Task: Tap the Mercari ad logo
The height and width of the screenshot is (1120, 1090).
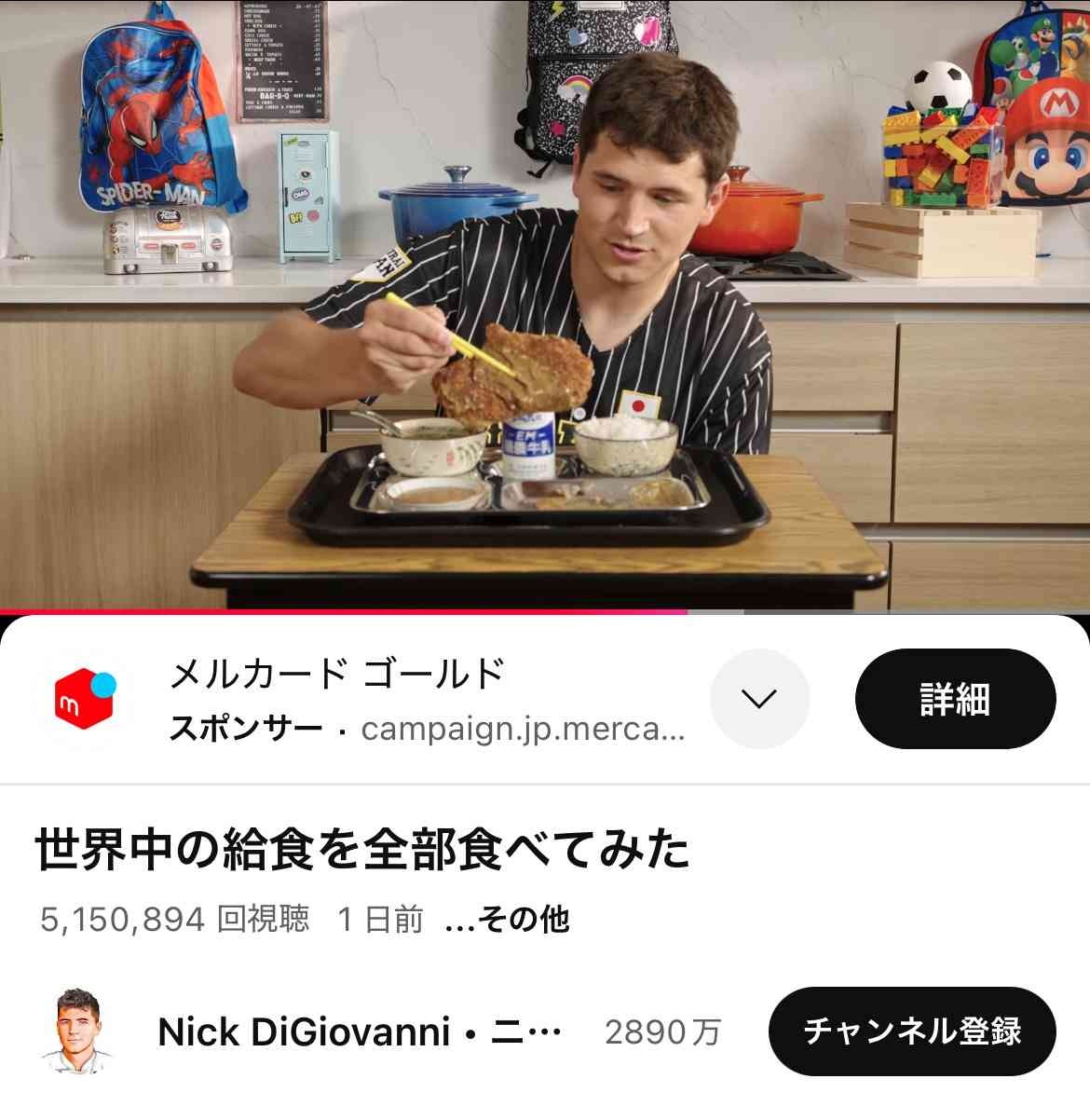Action: (x=84, y=699)
